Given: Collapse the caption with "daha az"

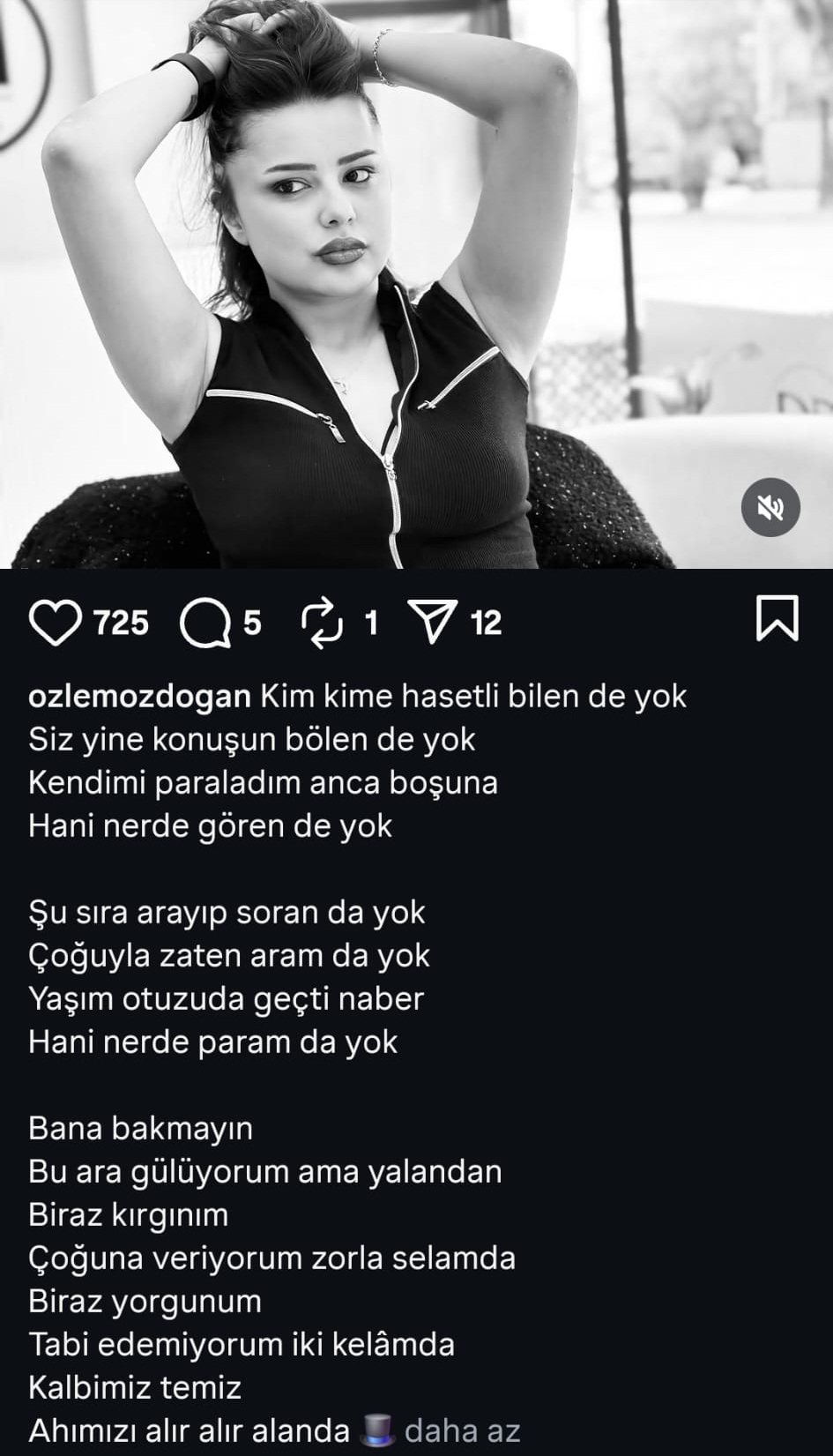Looking at the screenshot, I should [462, 1430].
